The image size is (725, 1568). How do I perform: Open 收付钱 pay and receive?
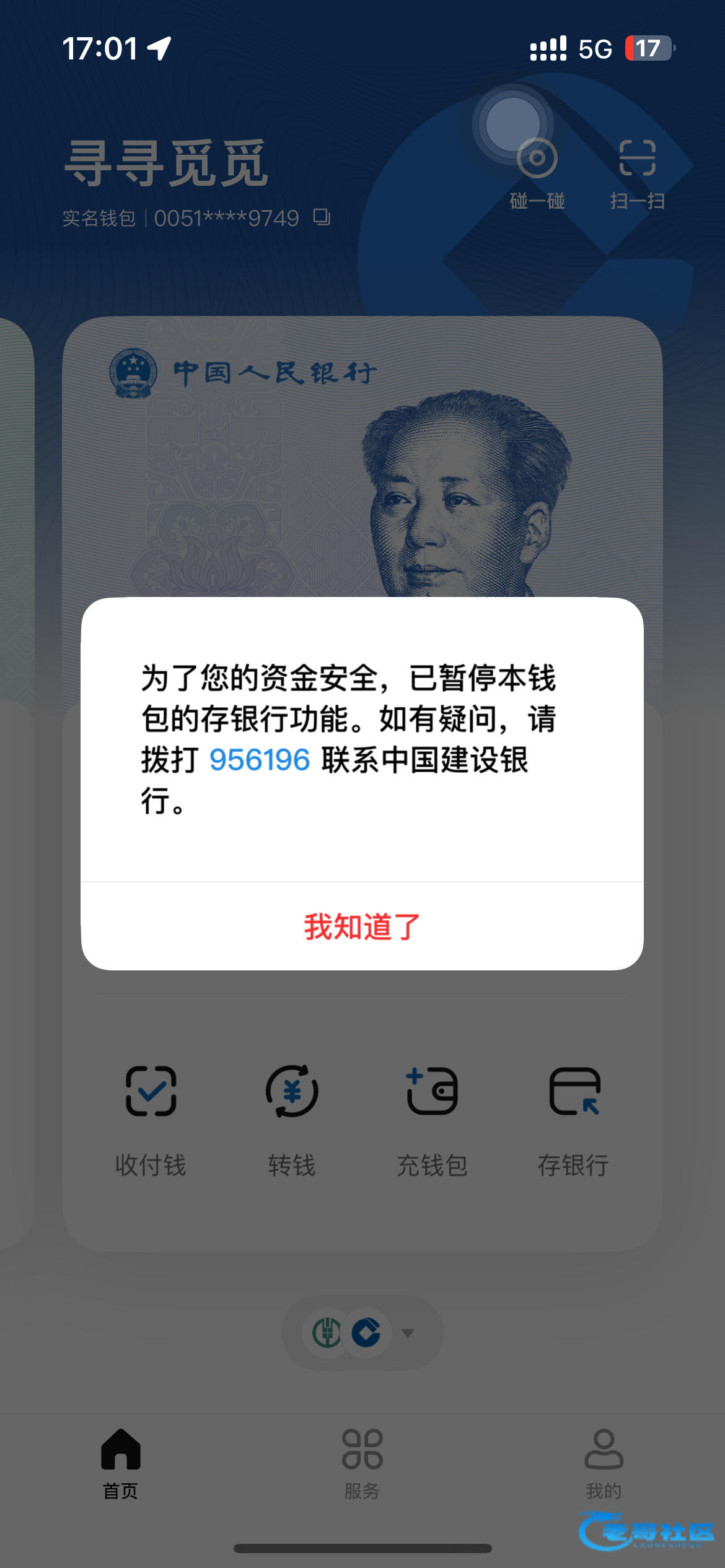(x=151, y=1118)
